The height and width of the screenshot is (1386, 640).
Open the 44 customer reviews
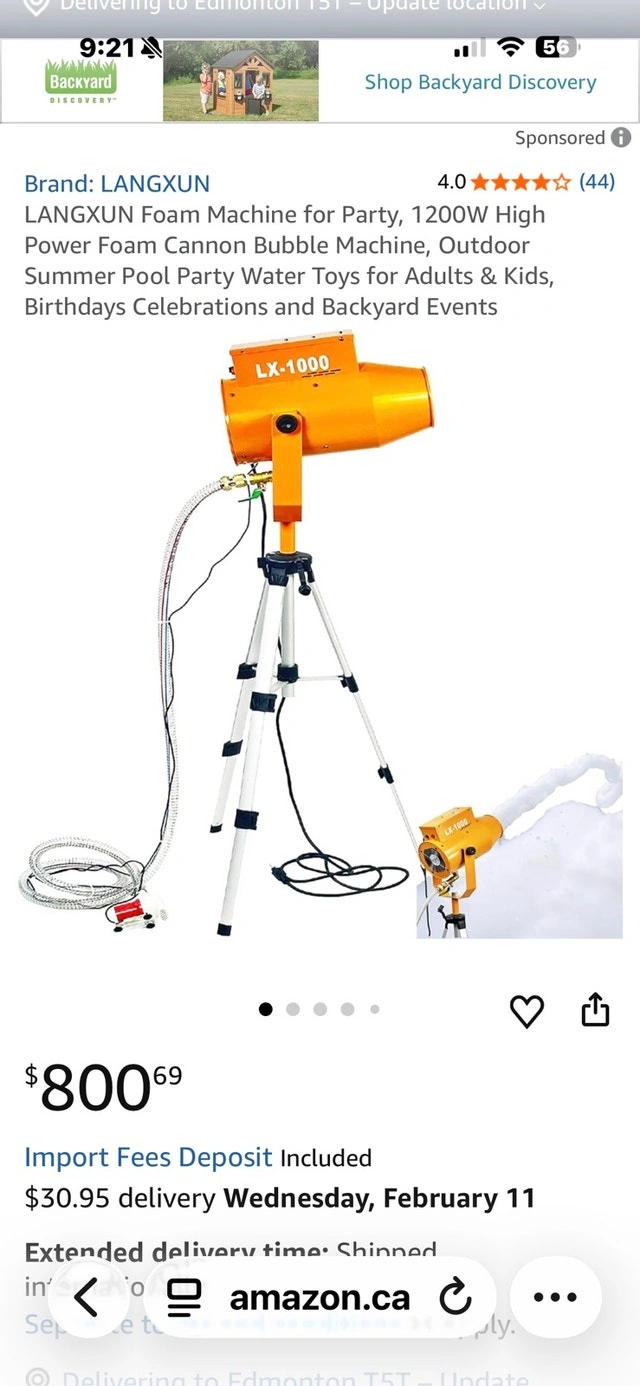point(597,182)
